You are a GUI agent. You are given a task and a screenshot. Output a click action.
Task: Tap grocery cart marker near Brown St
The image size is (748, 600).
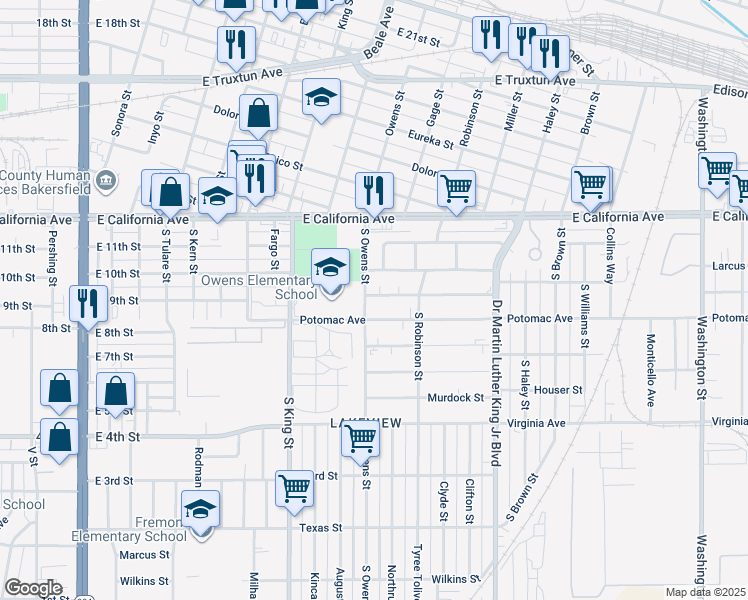click(591, 185)
